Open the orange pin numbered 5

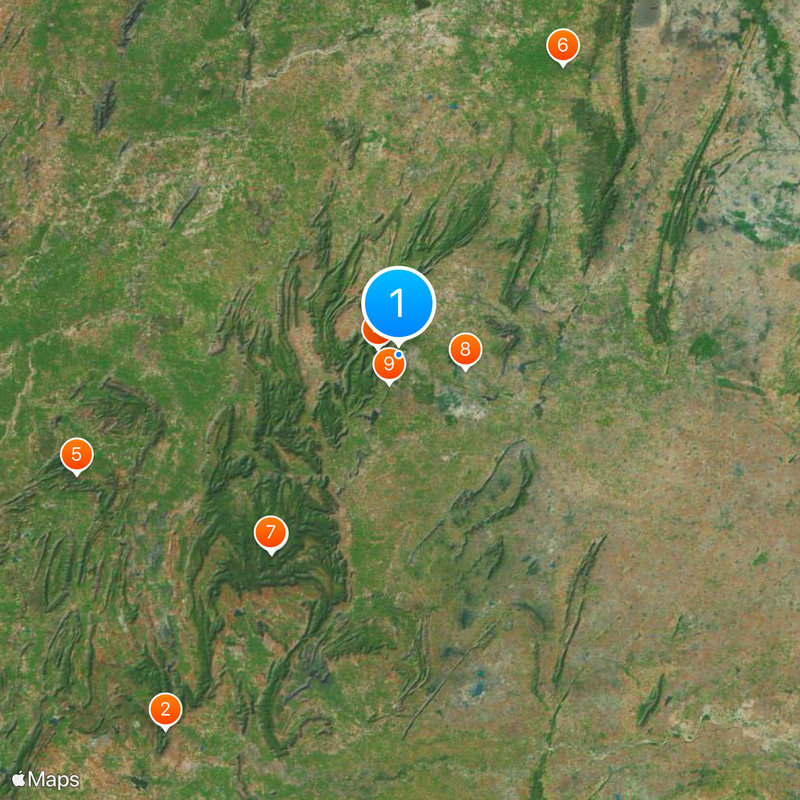coord(76,454)
